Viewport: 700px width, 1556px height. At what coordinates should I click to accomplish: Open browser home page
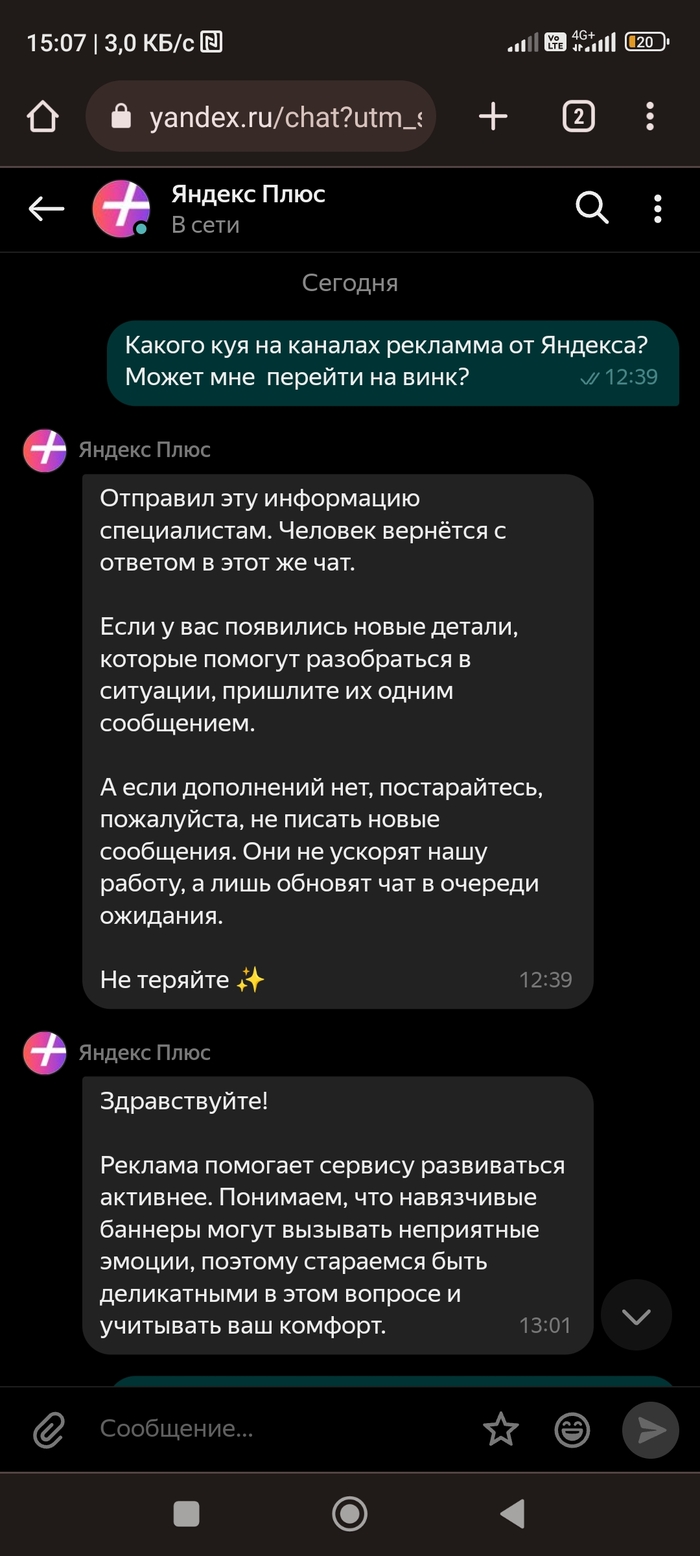click(42, 117)
